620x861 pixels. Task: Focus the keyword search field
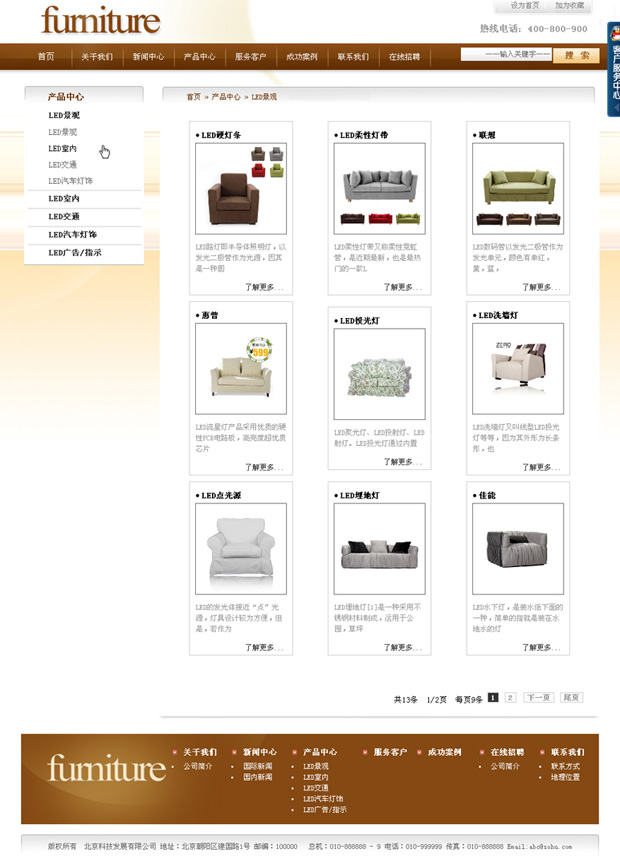tap(506, 55)
